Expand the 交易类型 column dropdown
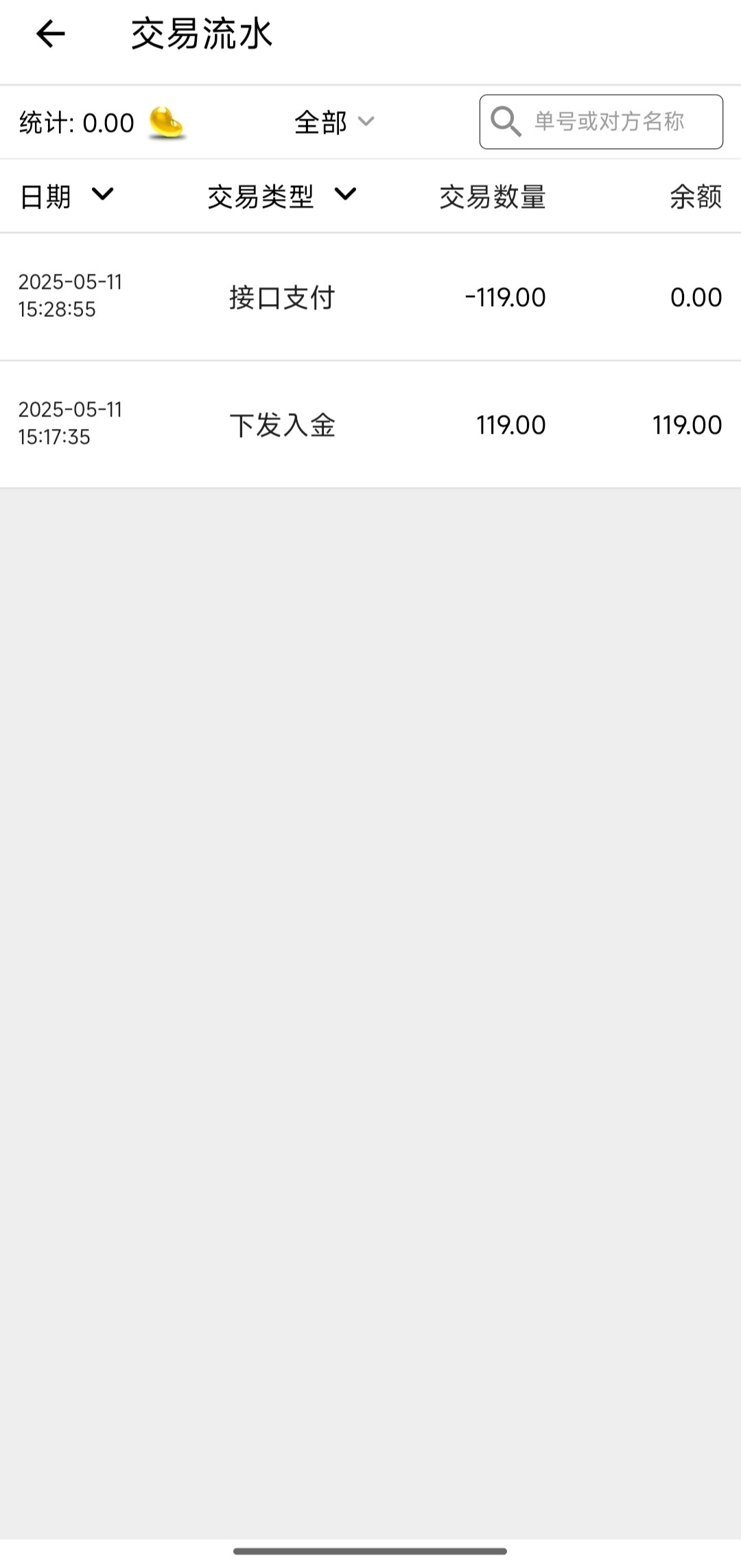Image resolution: width=741 pixels, height=1568 pixels. point(282,196)
